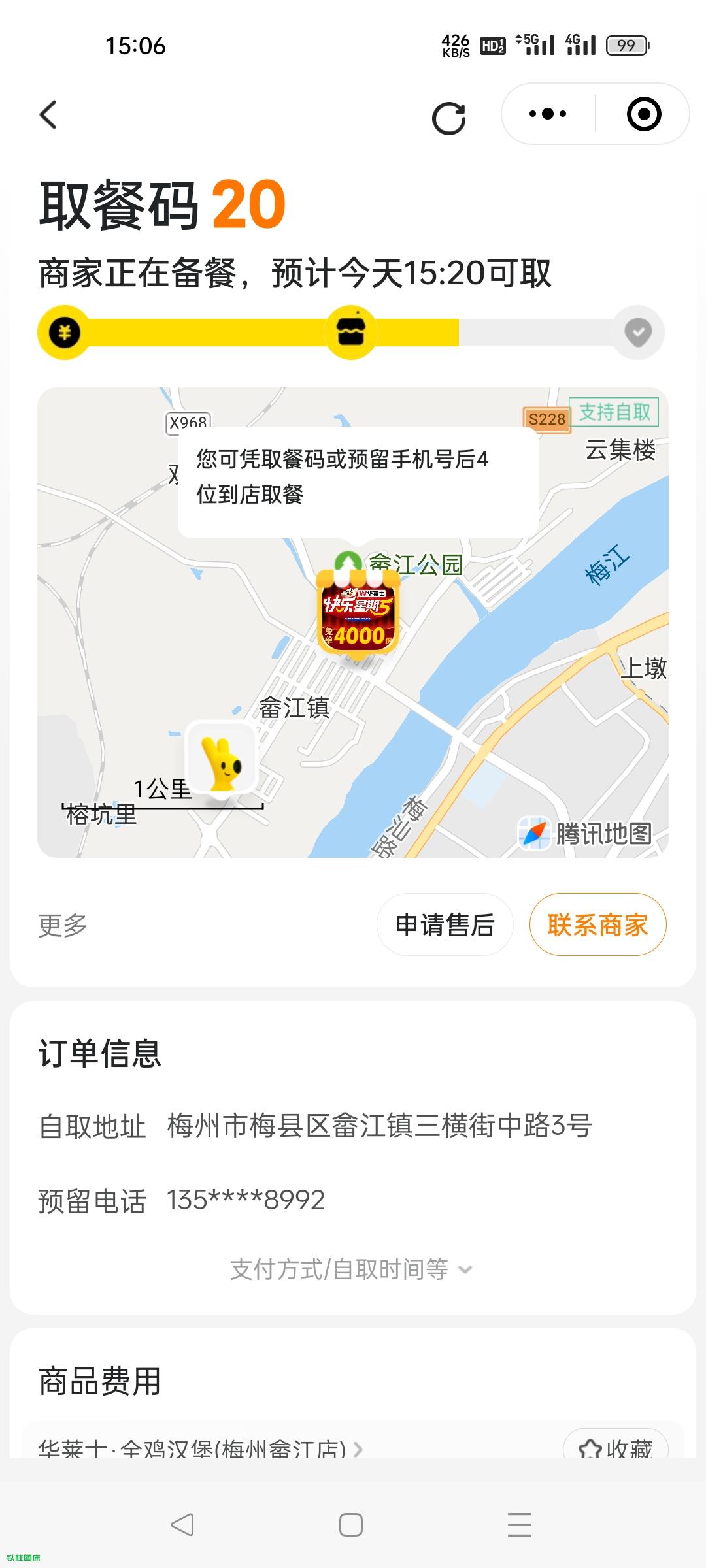Go back using the top-left arrow
Screen dimensions: 706x1568
49,115
